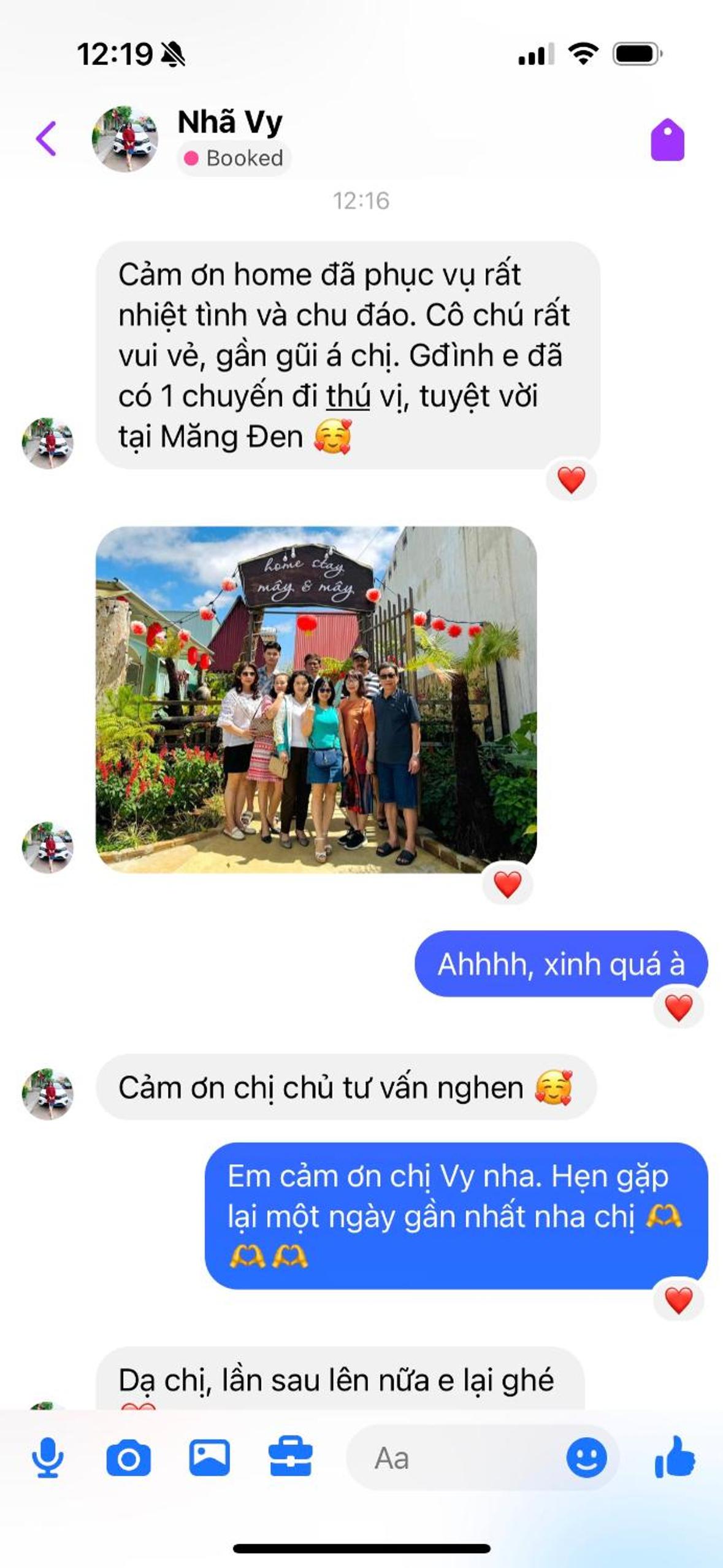Send a thumbs-up like

[x=675, y=1456]
